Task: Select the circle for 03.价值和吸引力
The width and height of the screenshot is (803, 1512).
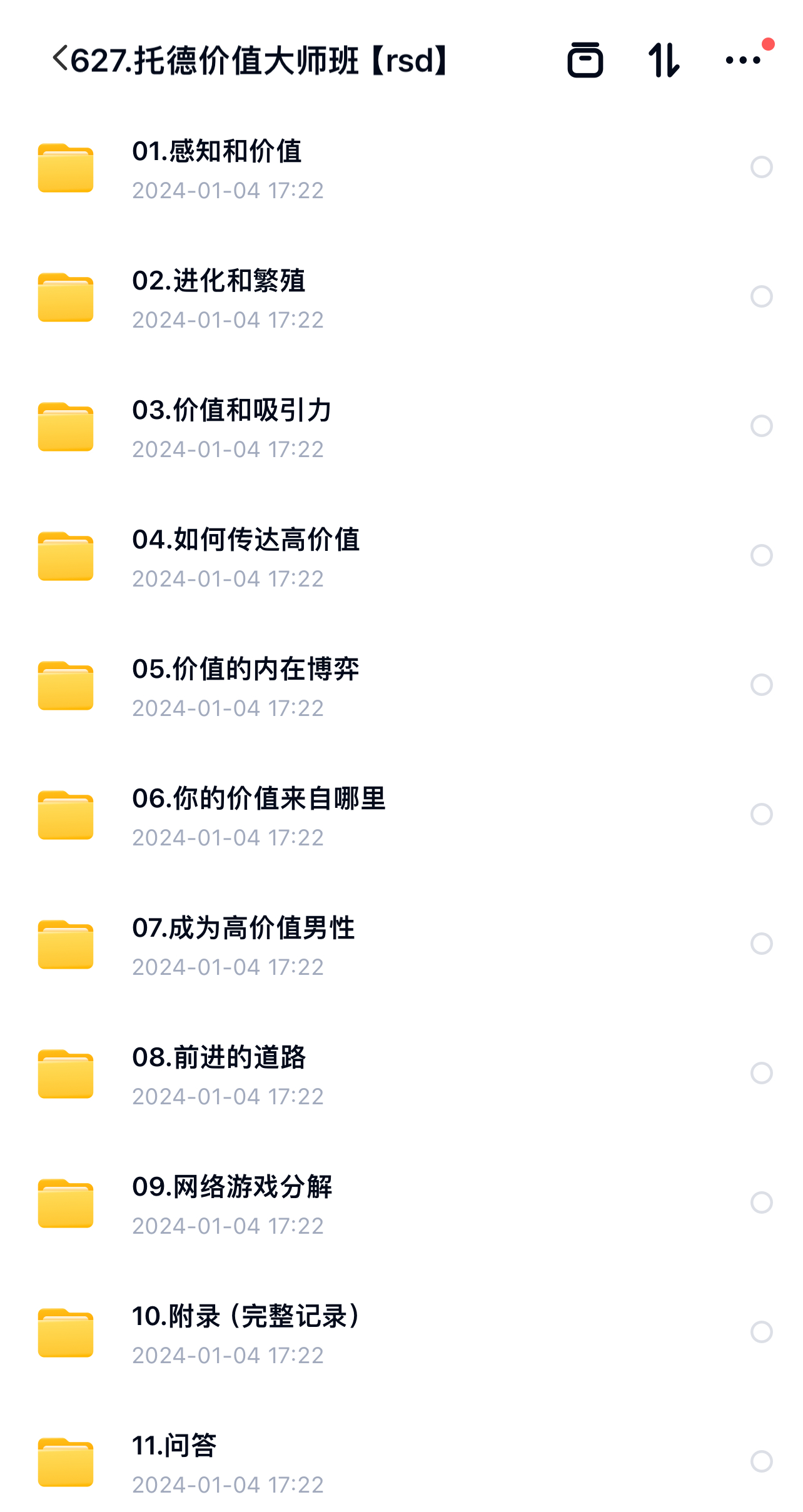Action: [x=761, y=426]
